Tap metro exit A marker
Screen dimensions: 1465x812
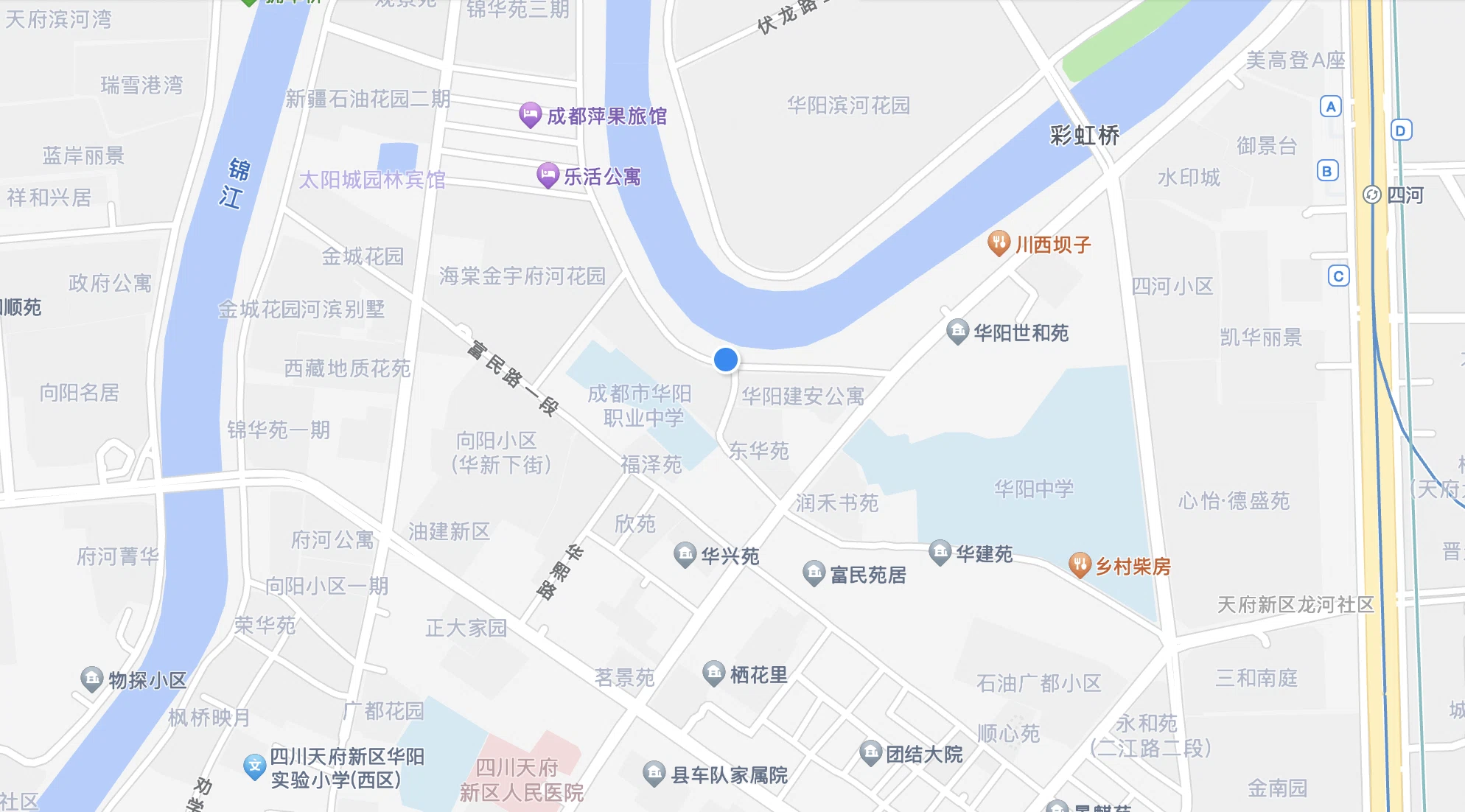1330,106
